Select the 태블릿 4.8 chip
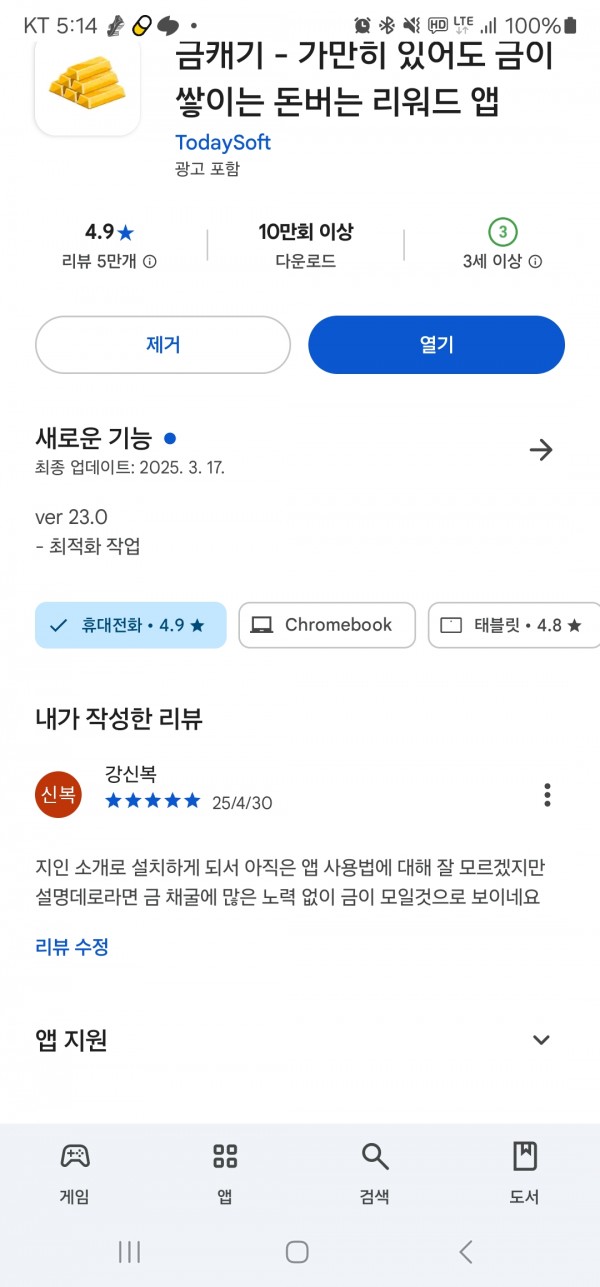The height and width of the screenshot is (1287, 600). click(x=514, y=625)
